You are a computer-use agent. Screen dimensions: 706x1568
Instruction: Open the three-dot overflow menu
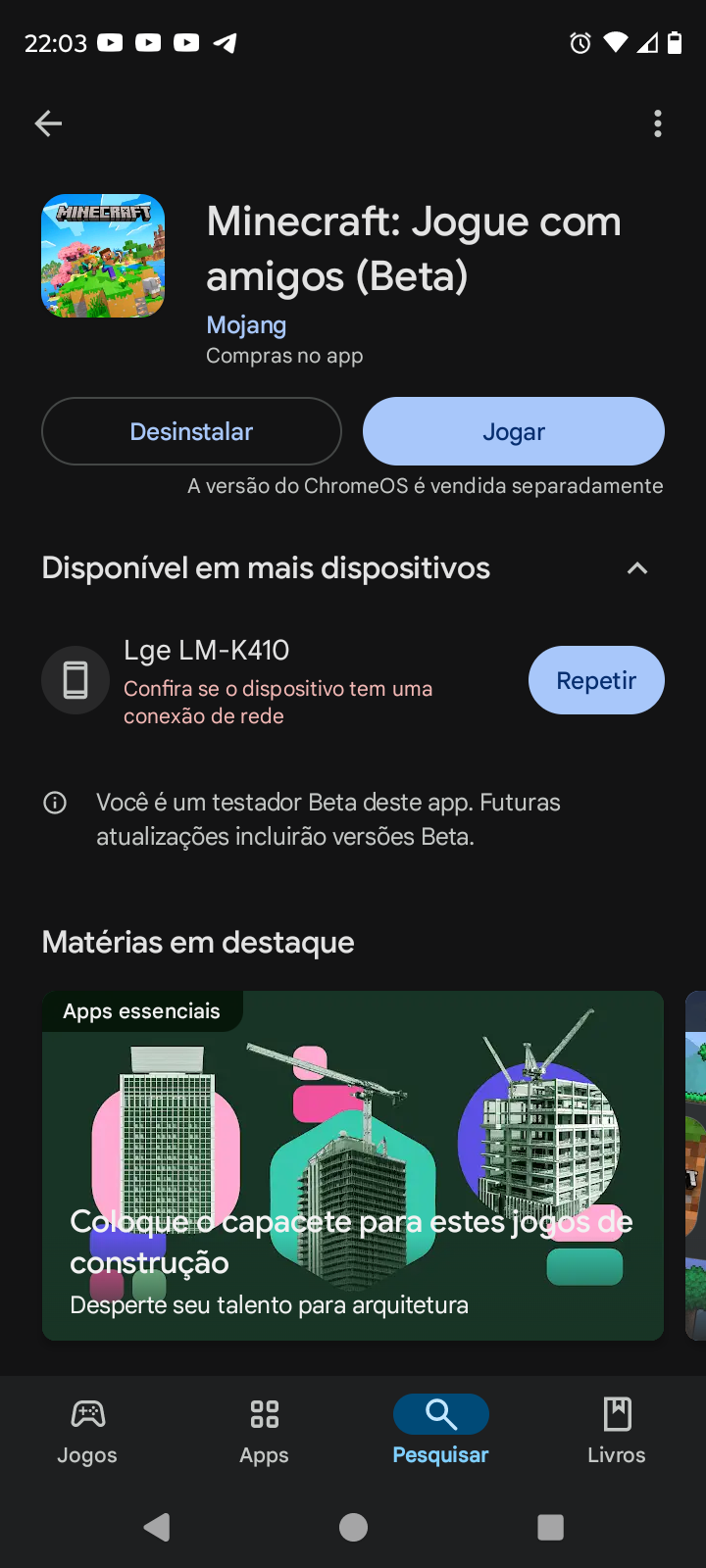[x=657, y=123]
